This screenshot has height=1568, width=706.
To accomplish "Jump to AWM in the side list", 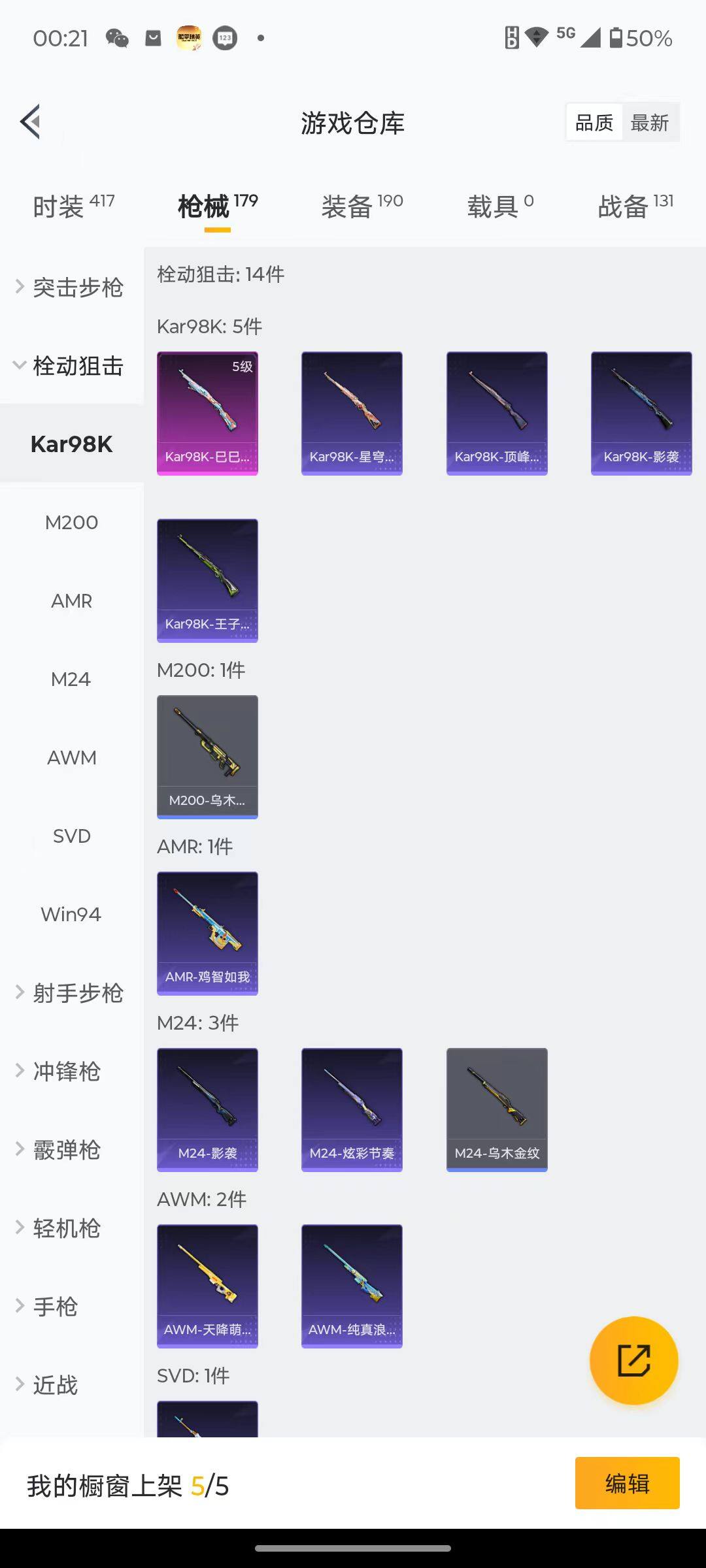I will pyautogui.click(x=71, y=758).
